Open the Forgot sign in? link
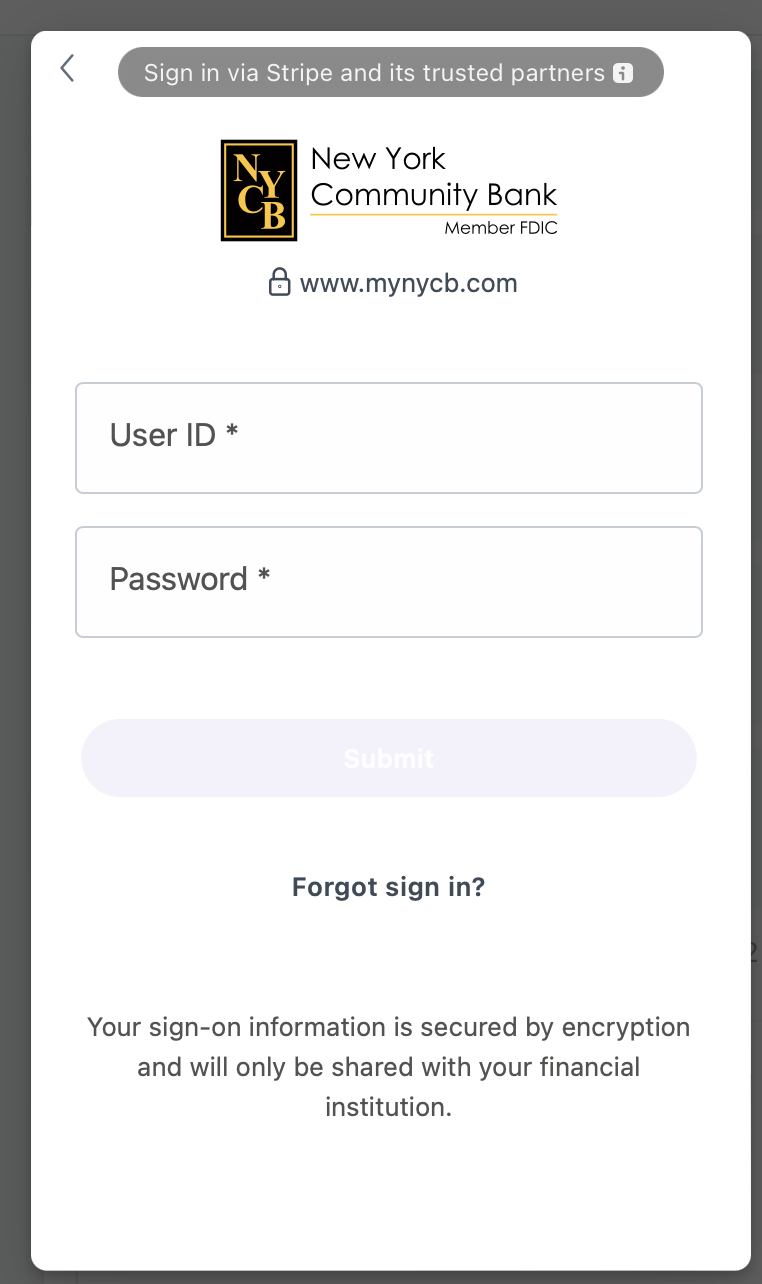This screenshot has width=762, height=1284. tap(388, 887)
